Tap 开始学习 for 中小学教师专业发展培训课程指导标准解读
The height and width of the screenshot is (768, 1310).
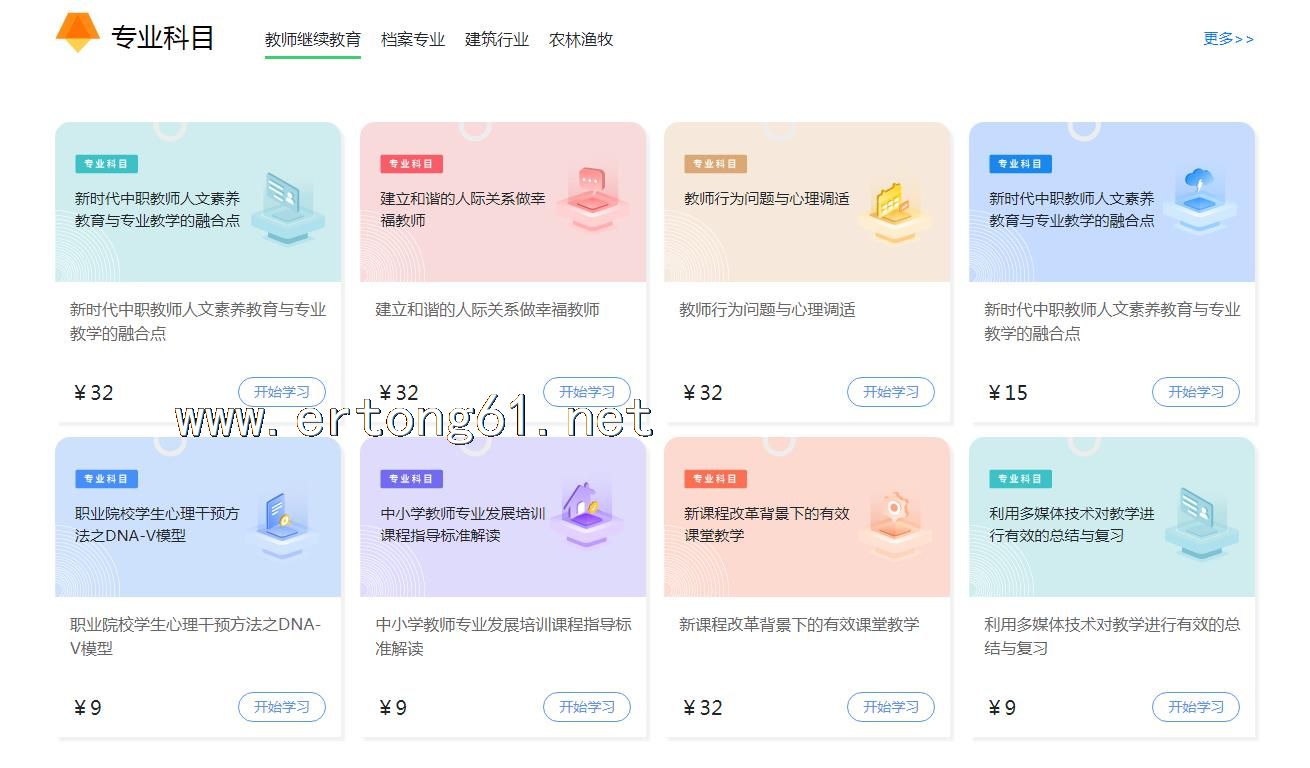pyautogui.click(x=586, y=707)
